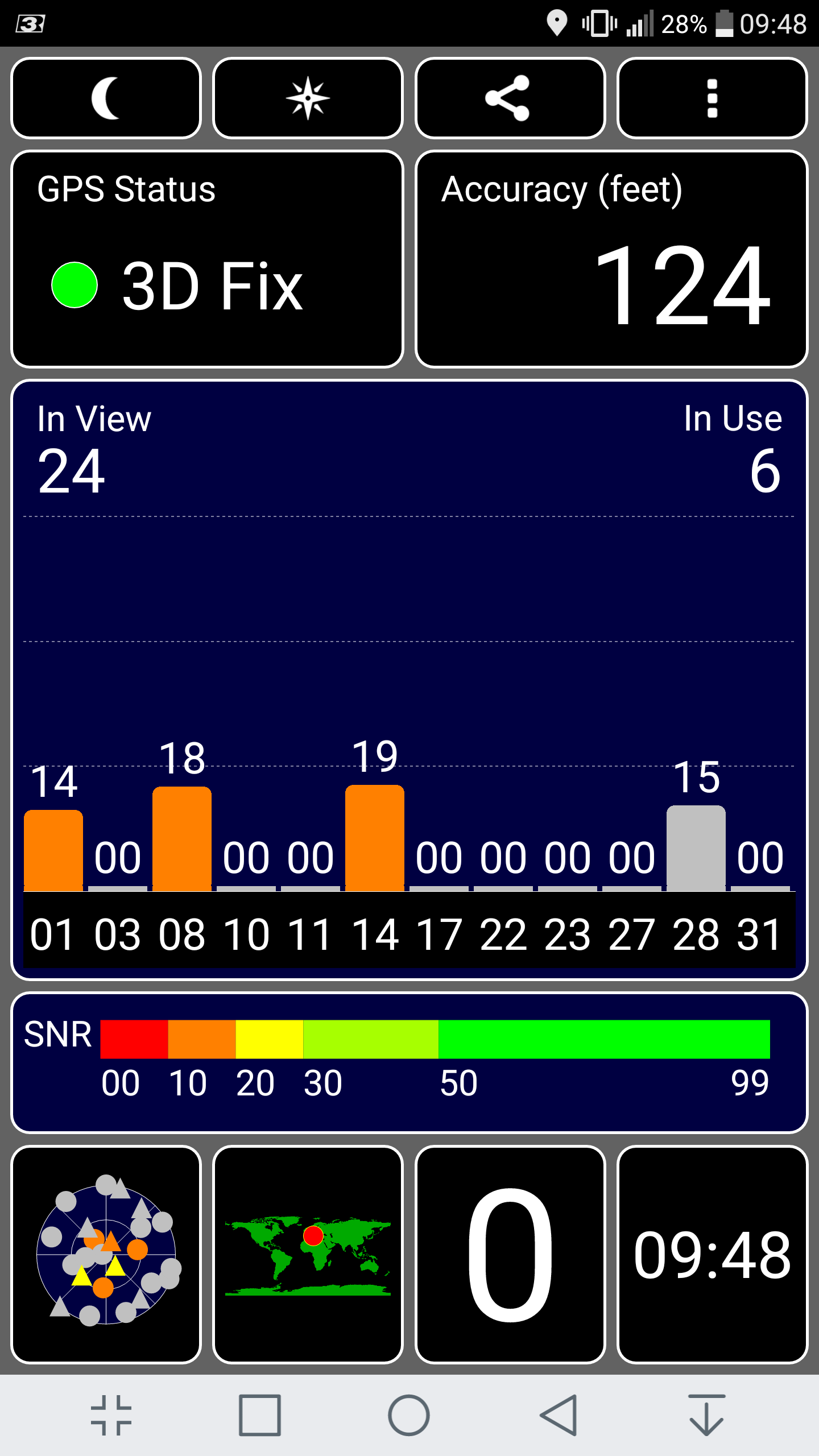
Task: Switch to night mode with moon icon
Action: click(106, 98)
